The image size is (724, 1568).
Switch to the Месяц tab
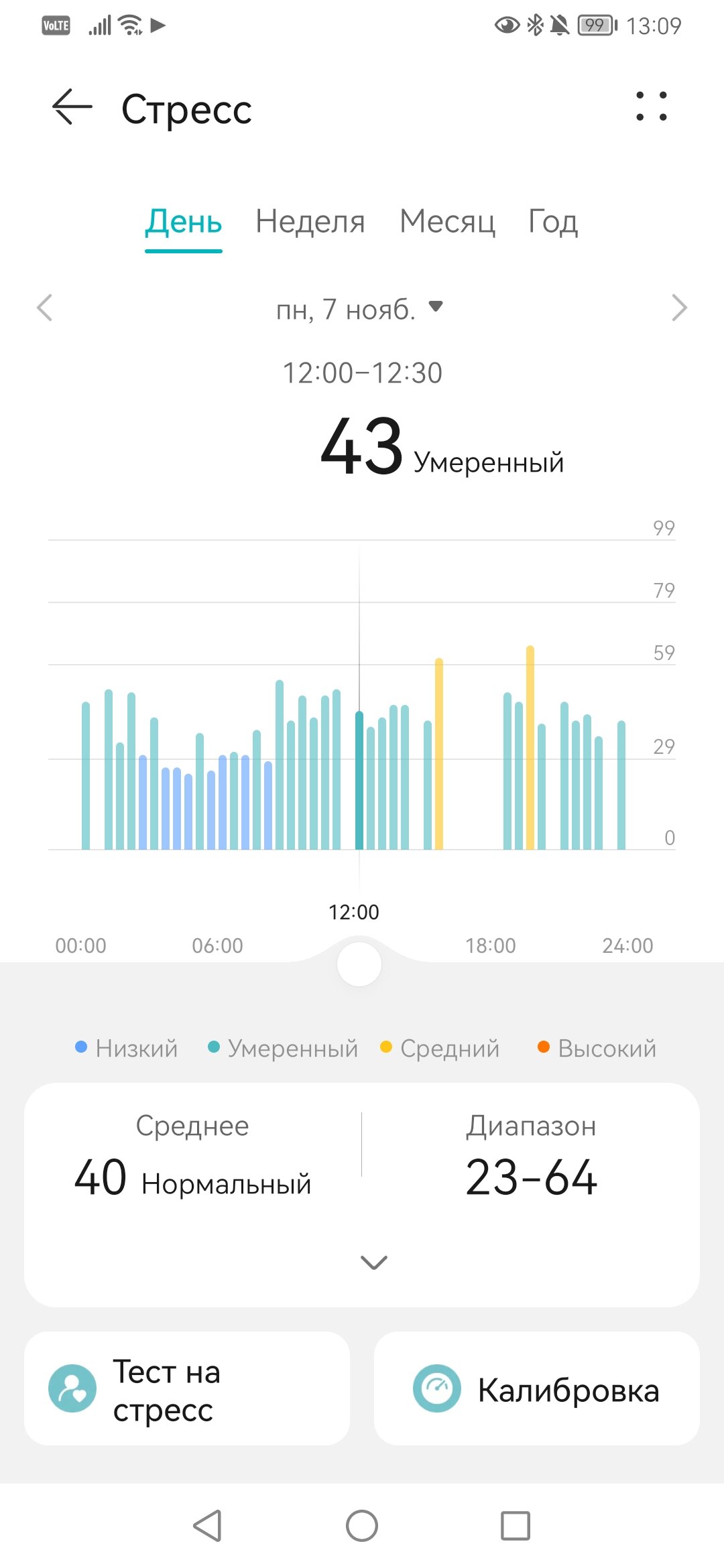[447, 222]
